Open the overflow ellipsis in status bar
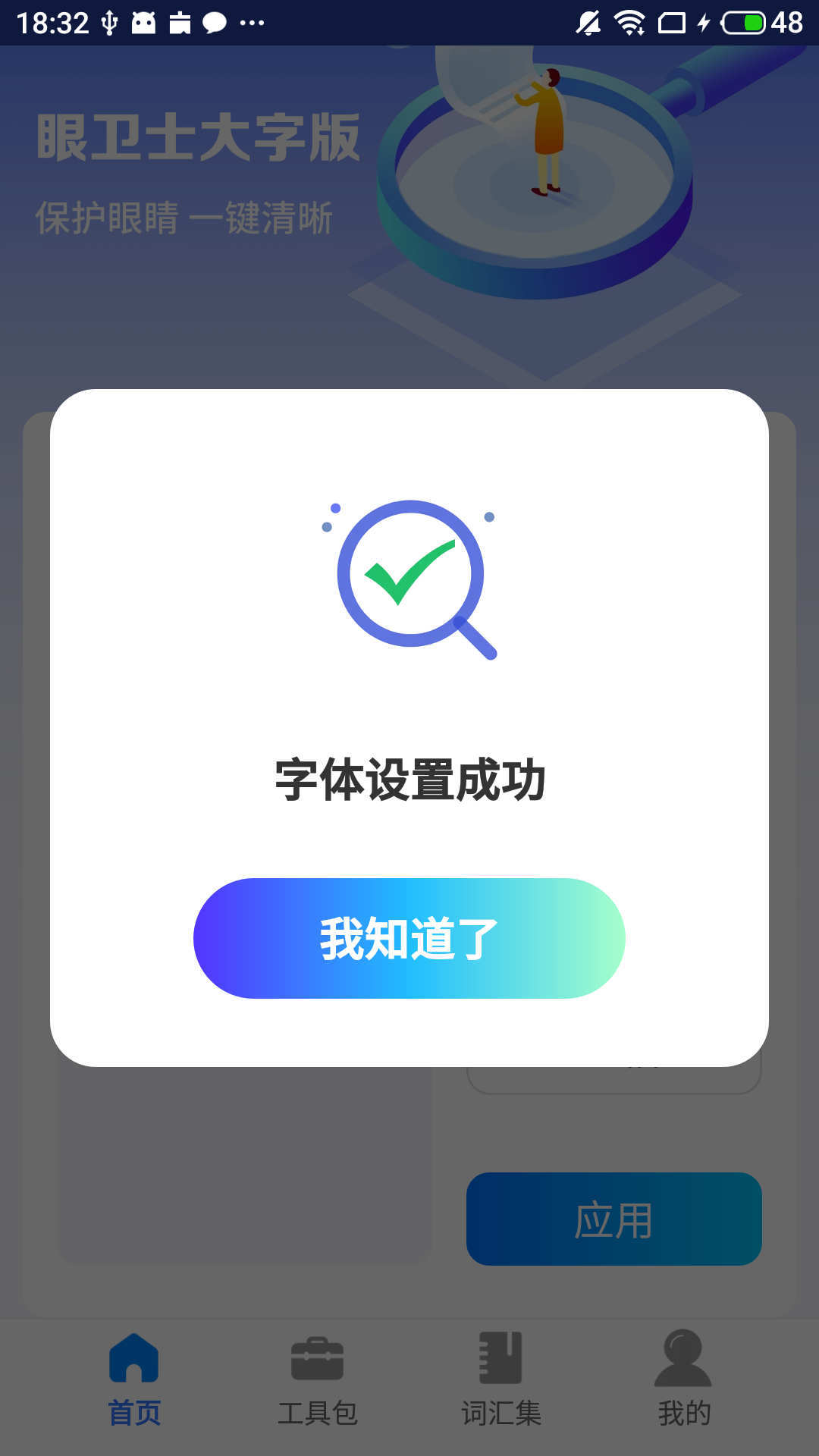819x1456 pixels. coord(250,23)
